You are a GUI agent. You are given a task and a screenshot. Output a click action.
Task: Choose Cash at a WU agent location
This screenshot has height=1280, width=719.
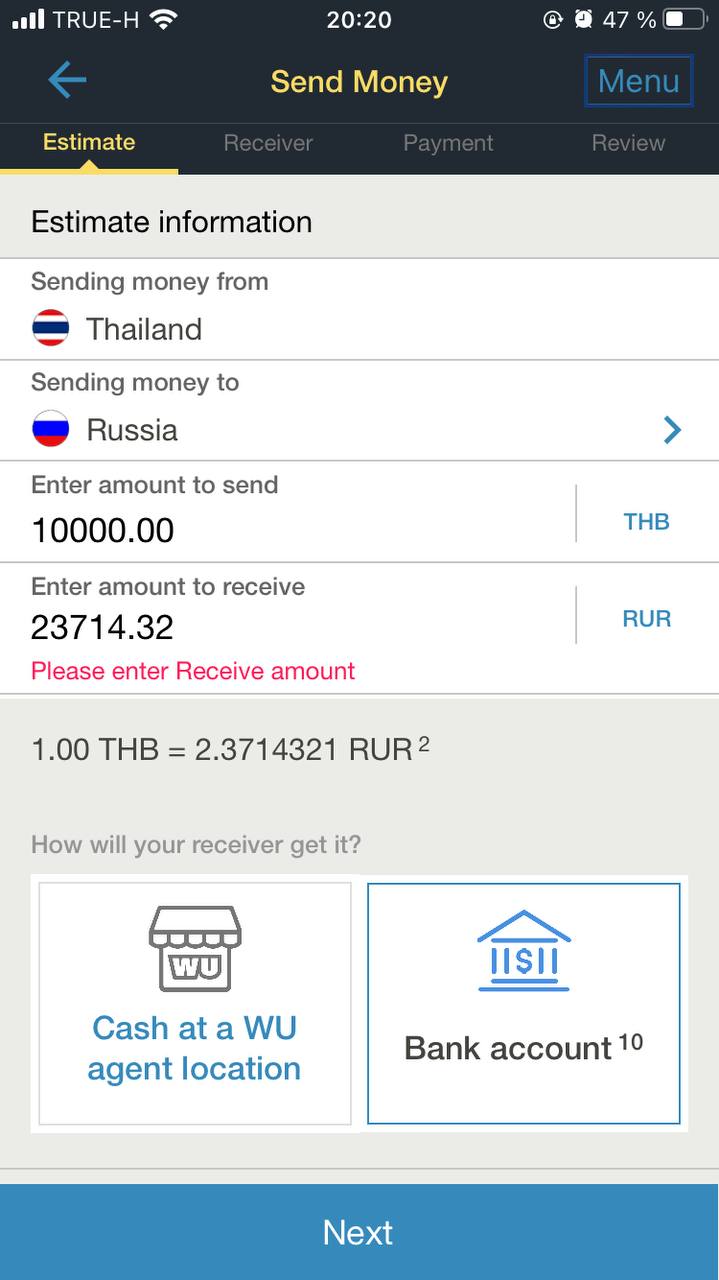pos(195,1003)
